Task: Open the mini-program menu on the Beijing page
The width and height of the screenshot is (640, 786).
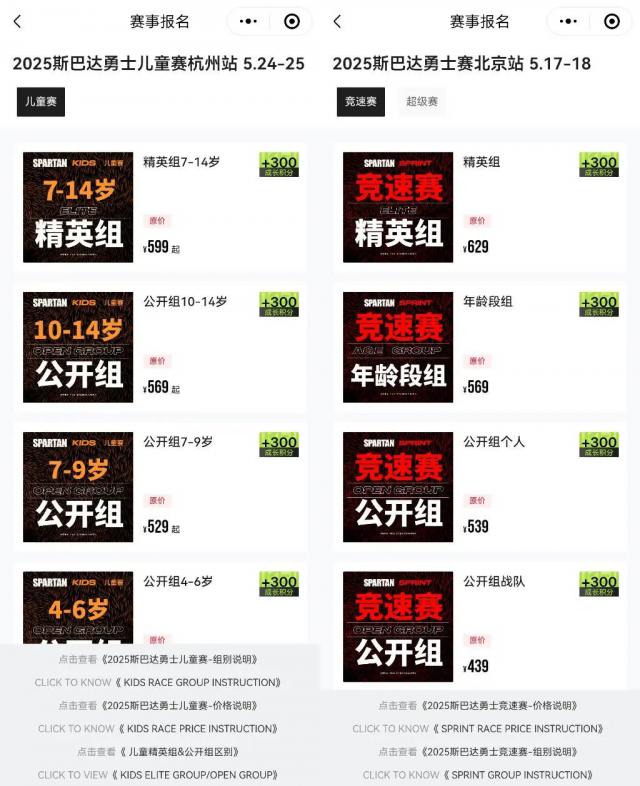Action: click(568, 21)
